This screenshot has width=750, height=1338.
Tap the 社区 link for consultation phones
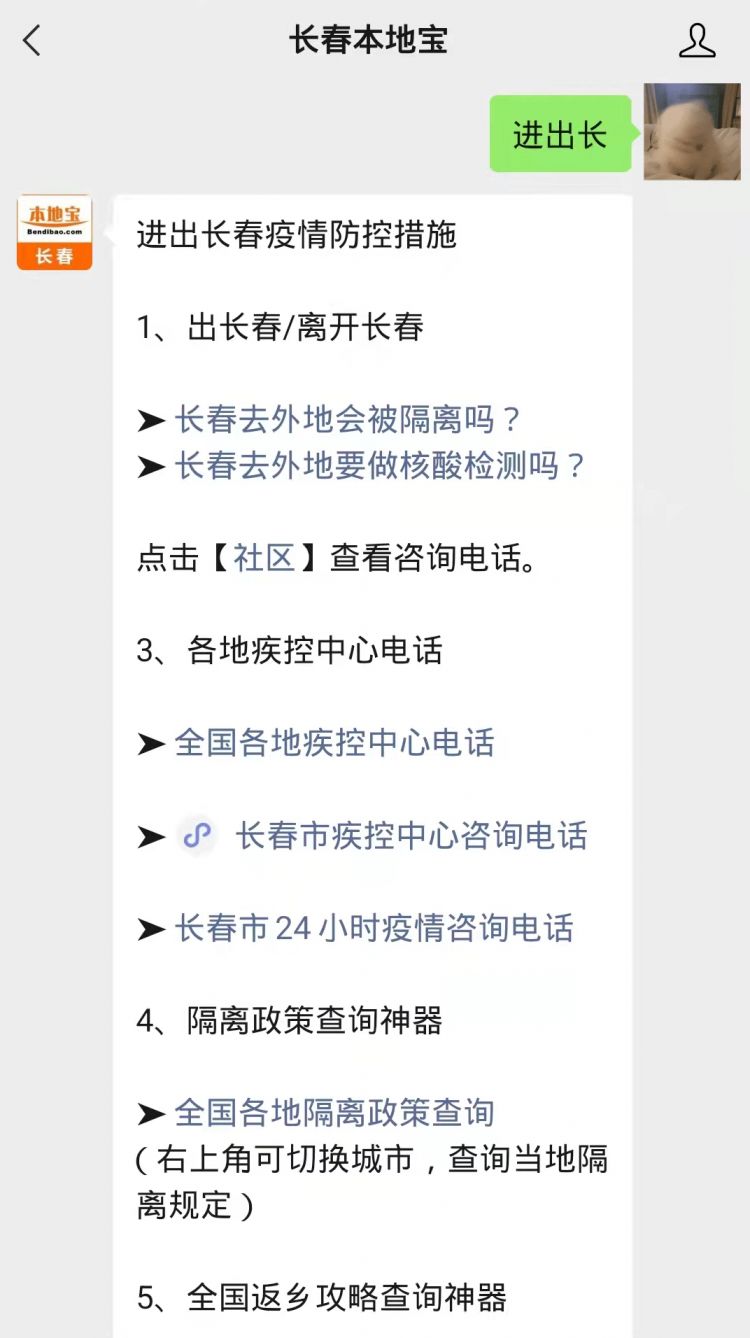click(264, 558)
